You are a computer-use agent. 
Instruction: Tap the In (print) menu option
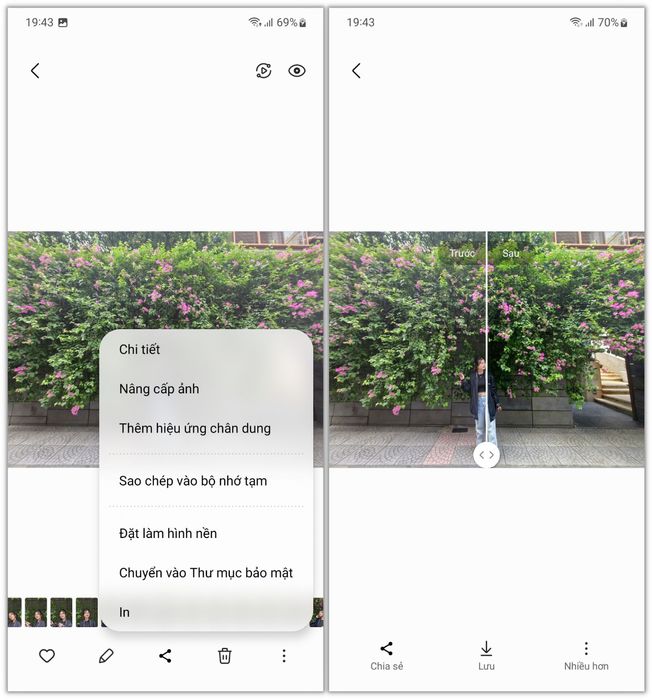click(125, 612)
